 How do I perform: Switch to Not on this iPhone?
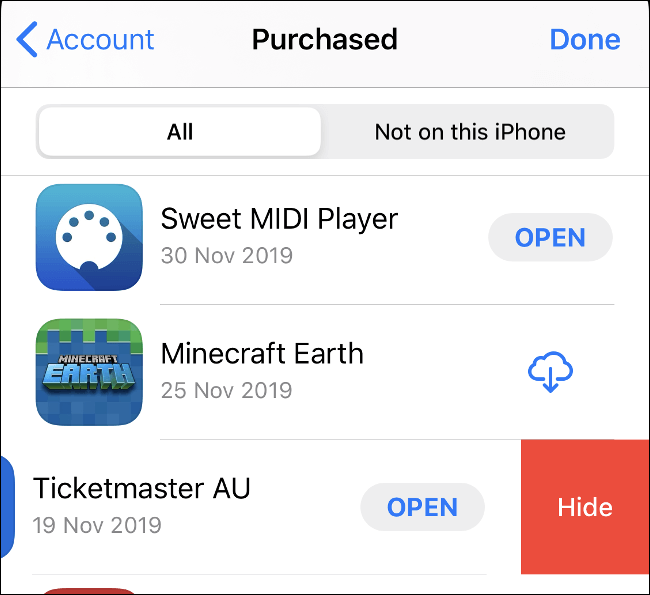click(x=469, y=132)
